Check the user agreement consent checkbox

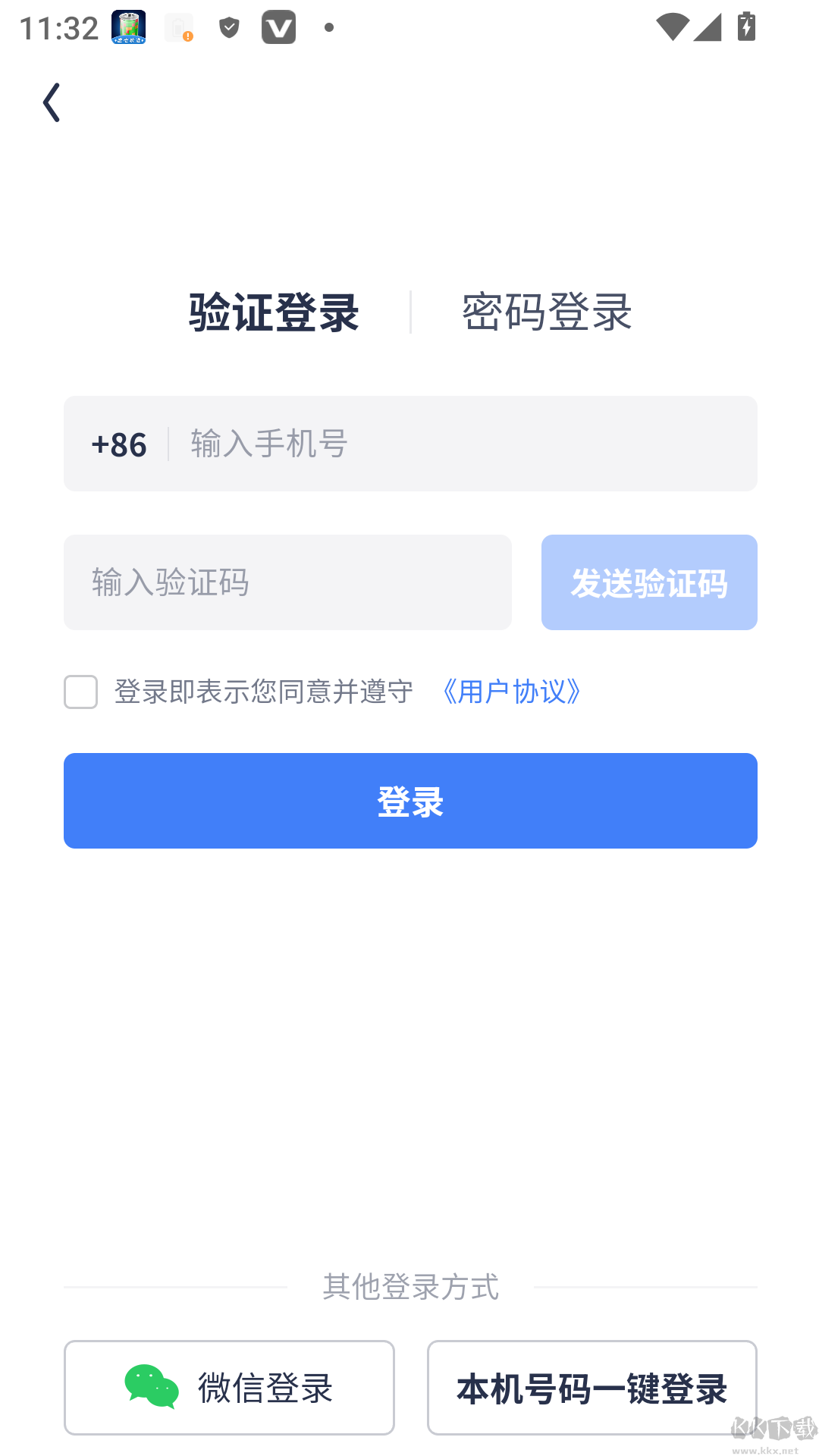pos(80,692)
